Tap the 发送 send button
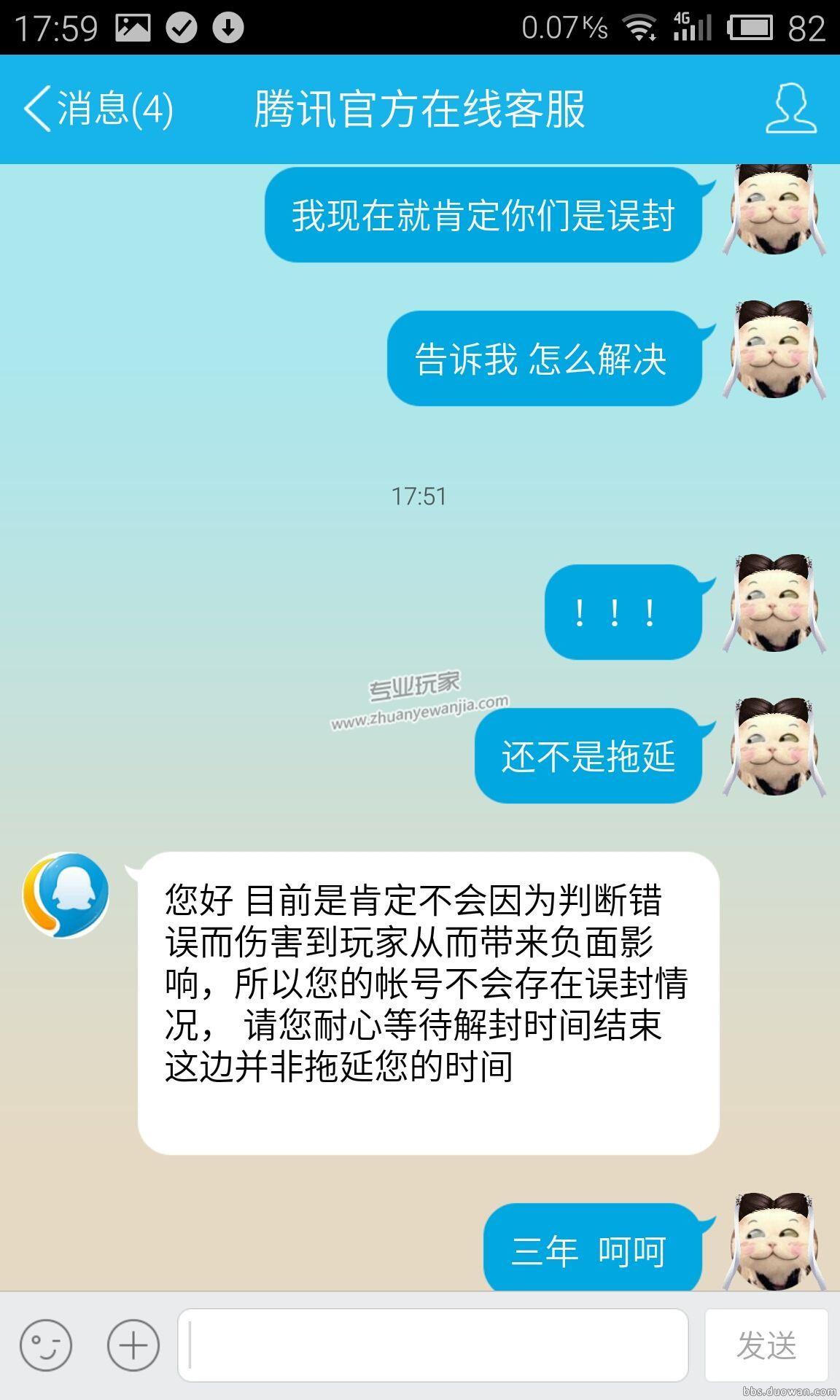This screenshot has width=840, height=1400. [766, 1345]
